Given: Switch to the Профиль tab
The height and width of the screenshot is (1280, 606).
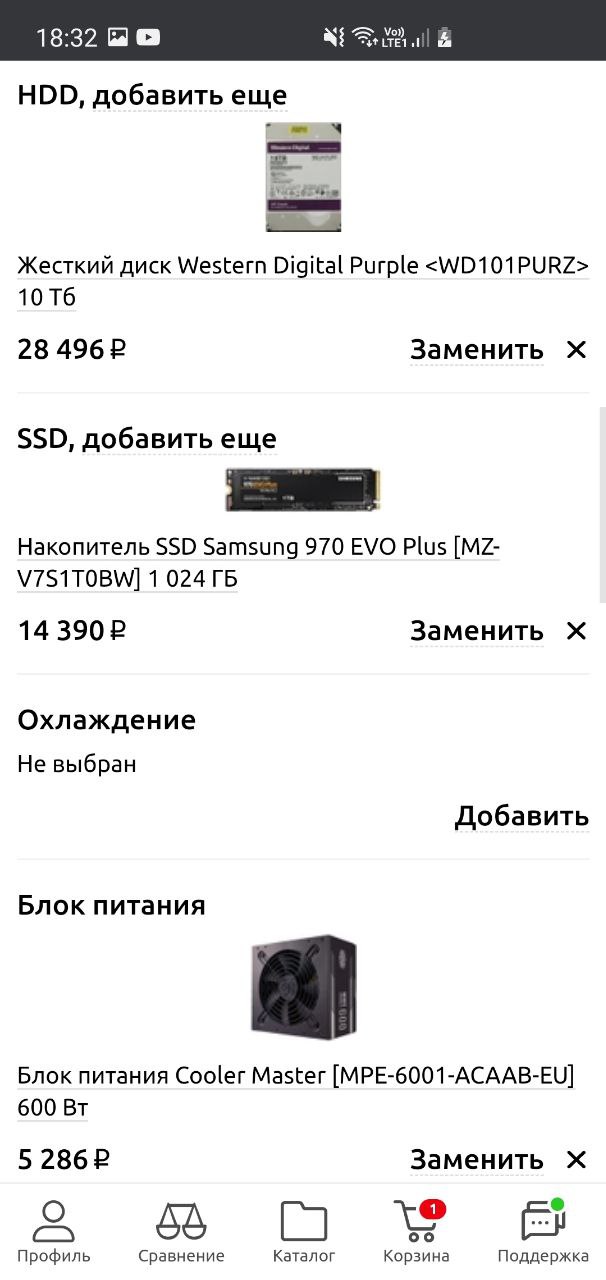Looking at the screenshot, I should point(54,1232).
